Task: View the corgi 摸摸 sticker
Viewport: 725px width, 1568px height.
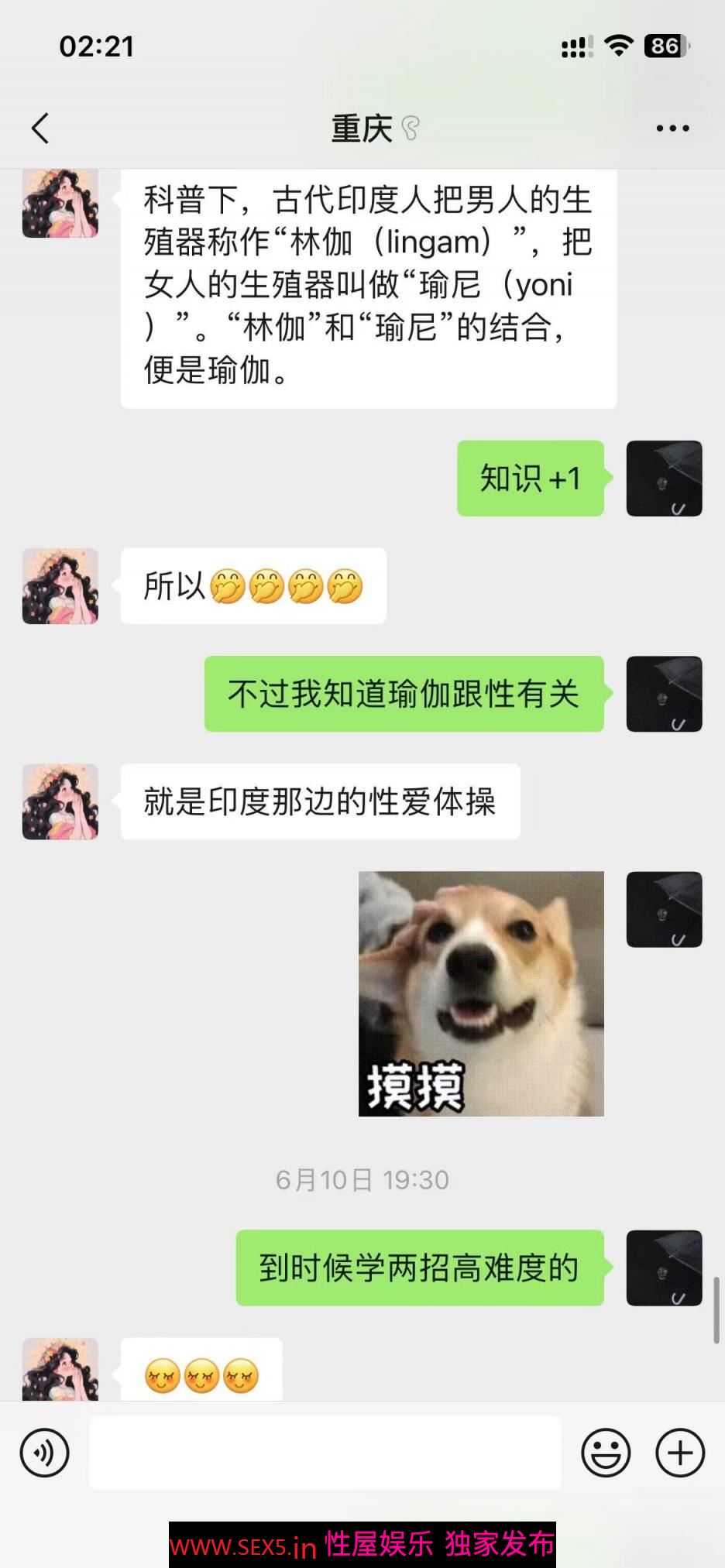Action: point(481,993)
